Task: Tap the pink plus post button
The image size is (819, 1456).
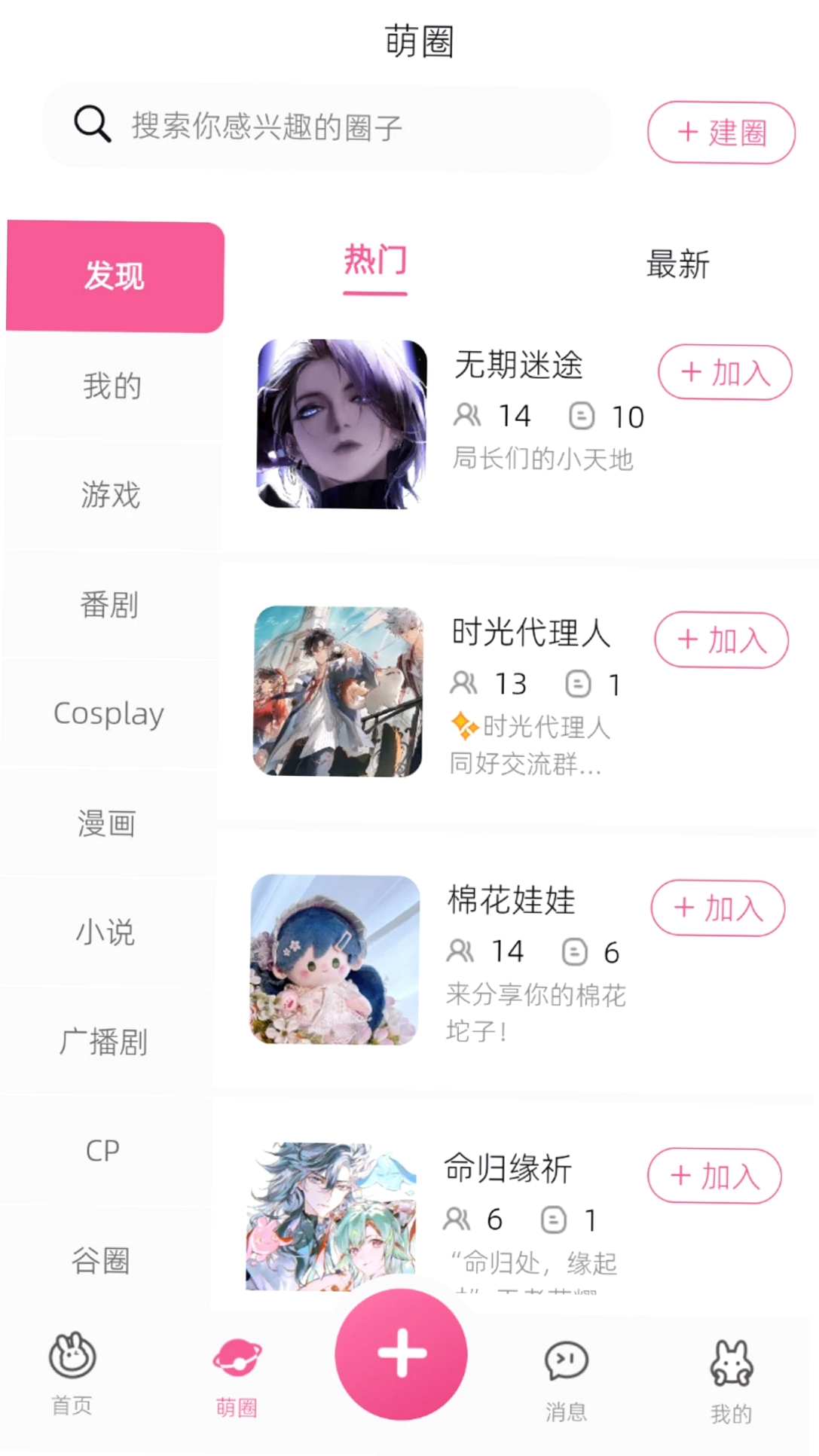Action: pyautogui.click(x=401, y=1354)
